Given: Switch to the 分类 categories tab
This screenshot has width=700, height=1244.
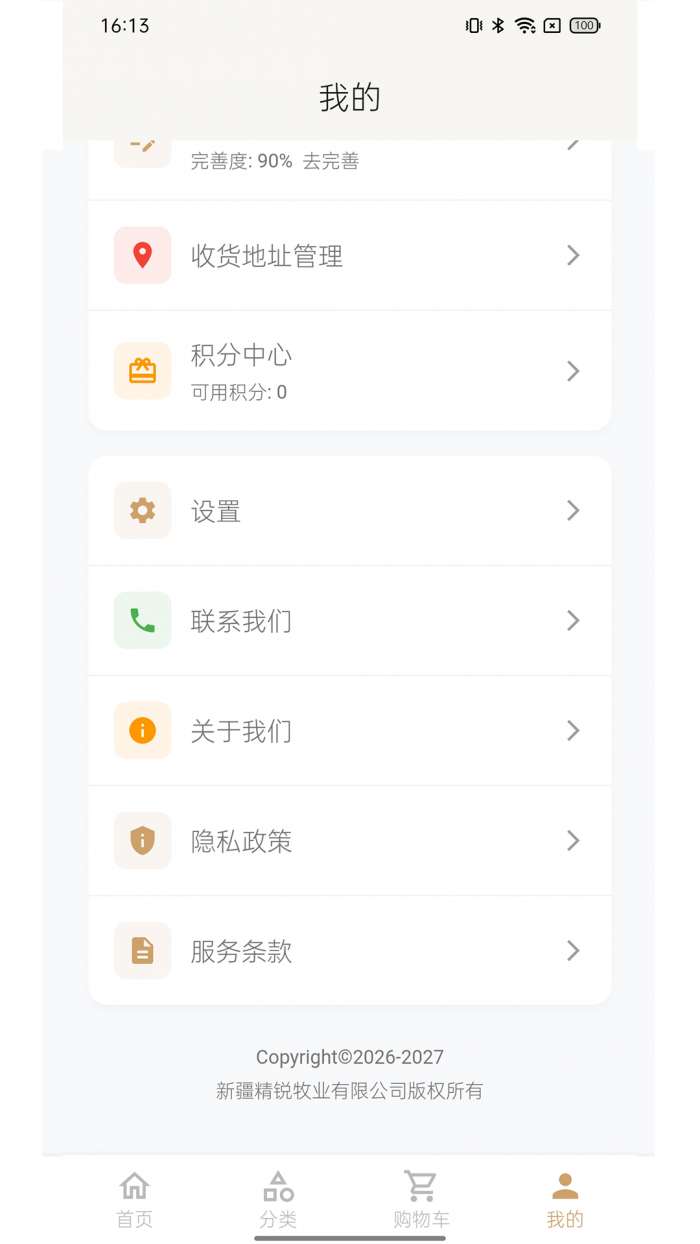Looking at the screenshot, I should 278,1199.
